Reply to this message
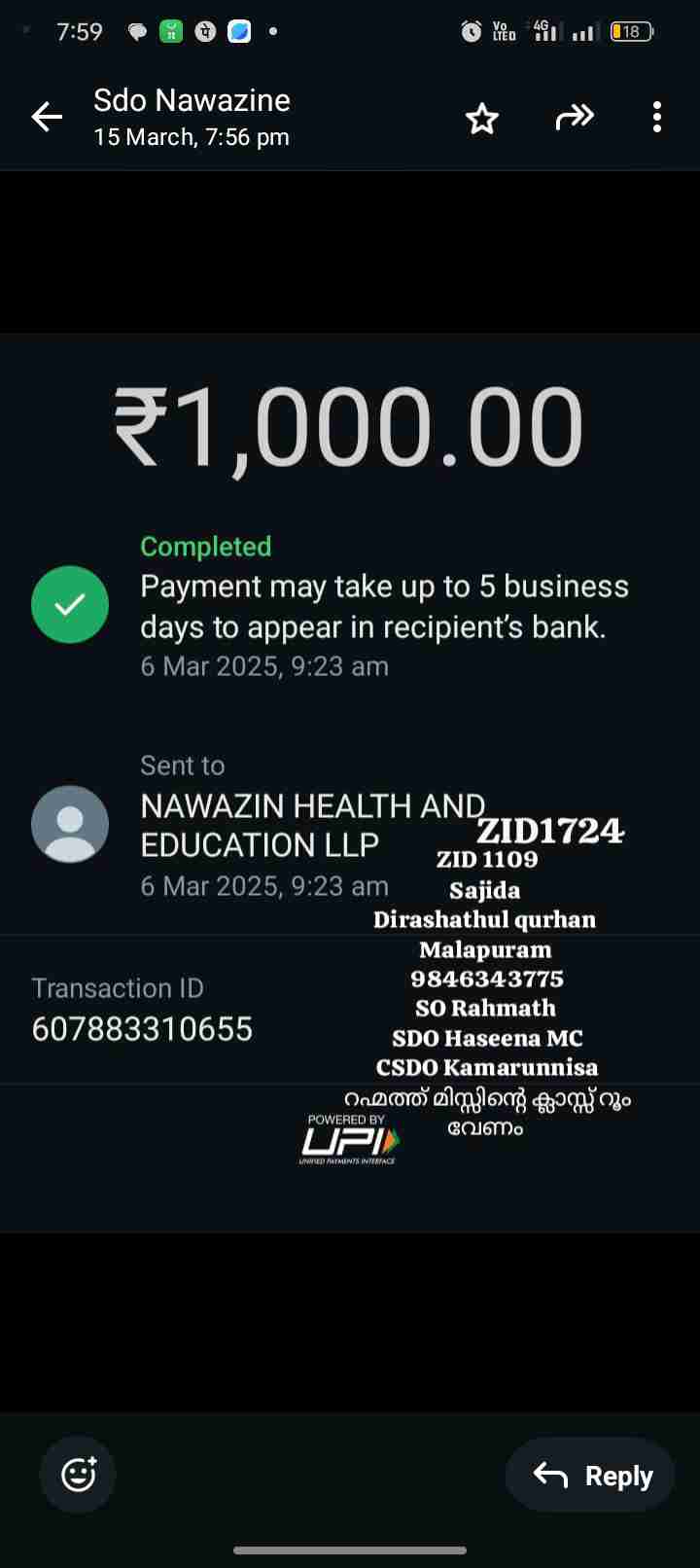 tap(591, 1475)
